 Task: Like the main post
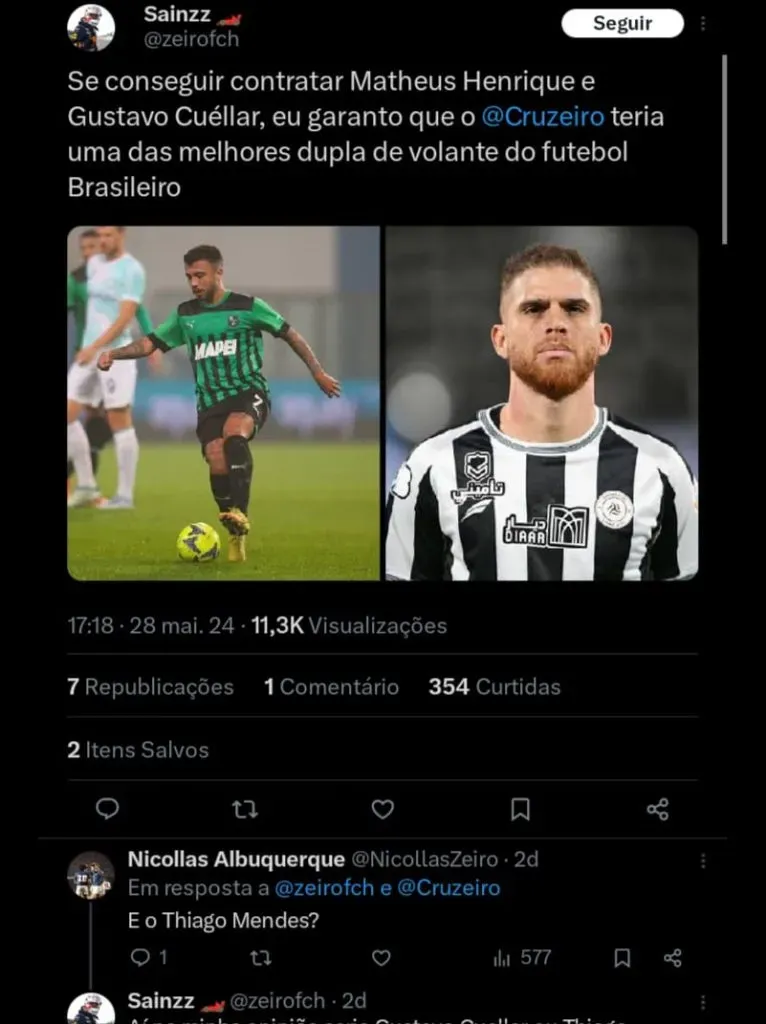[382, 809]
